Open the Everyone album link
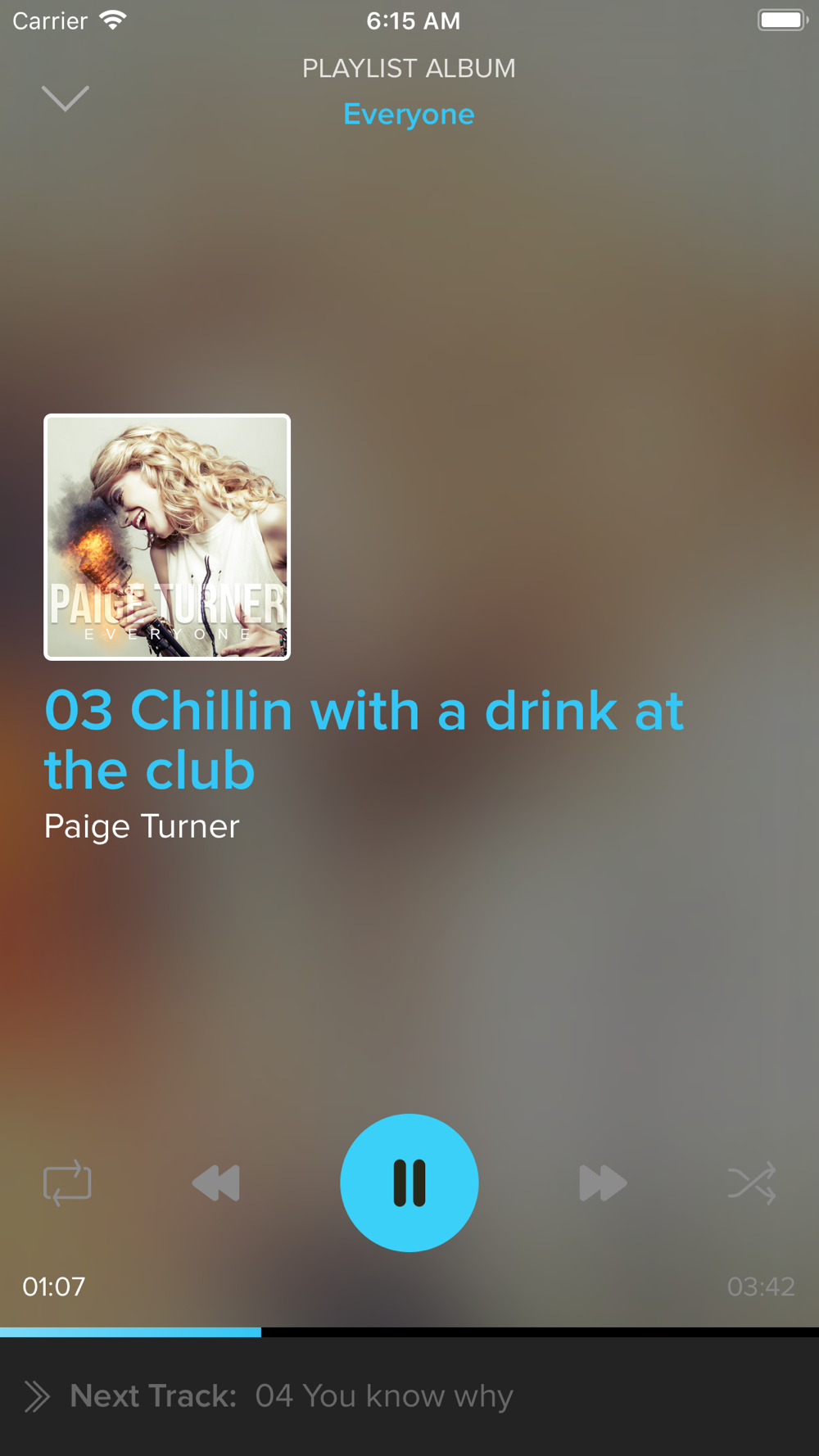Screen dimensions: 819x1456 (409, 115)
